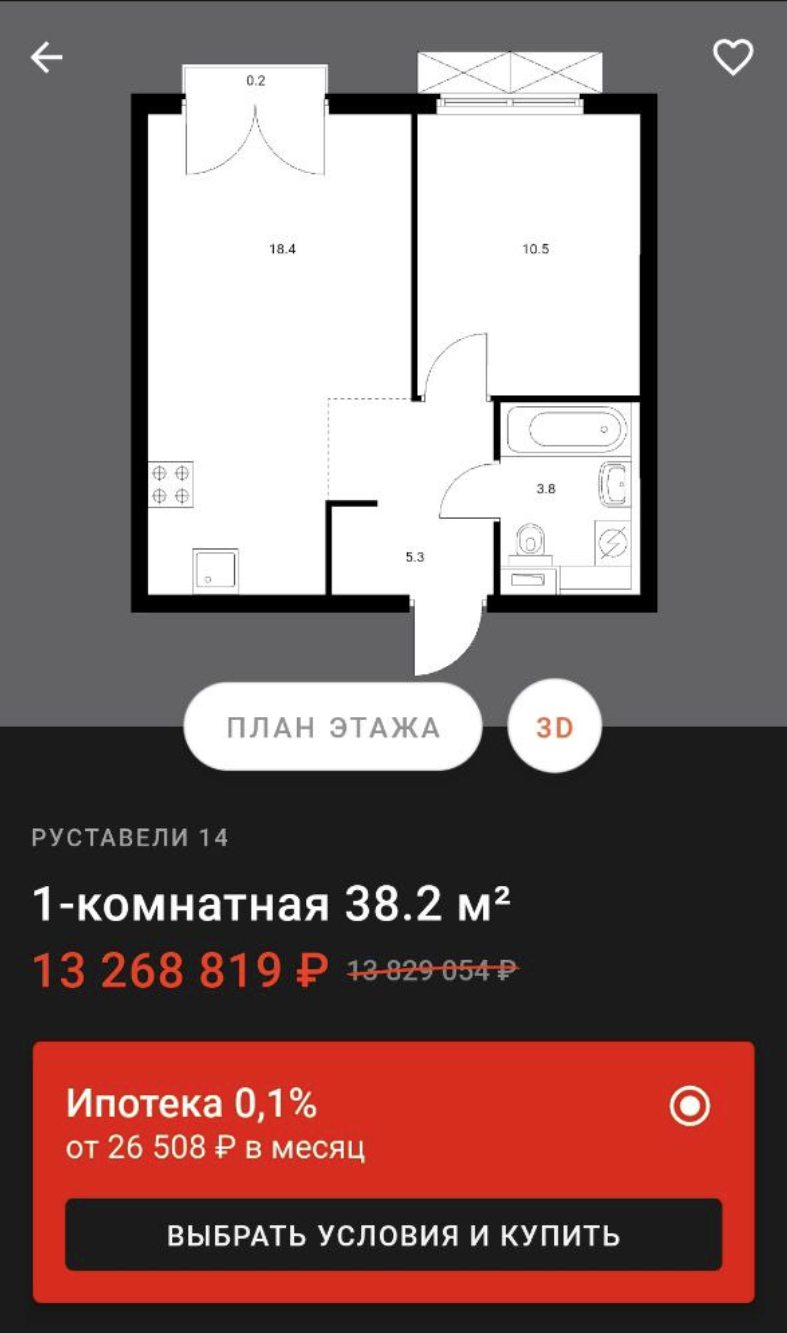Add the apartment to favorites with the heart
Viewport: 787px width, 1333px height.
click(732, 57)
